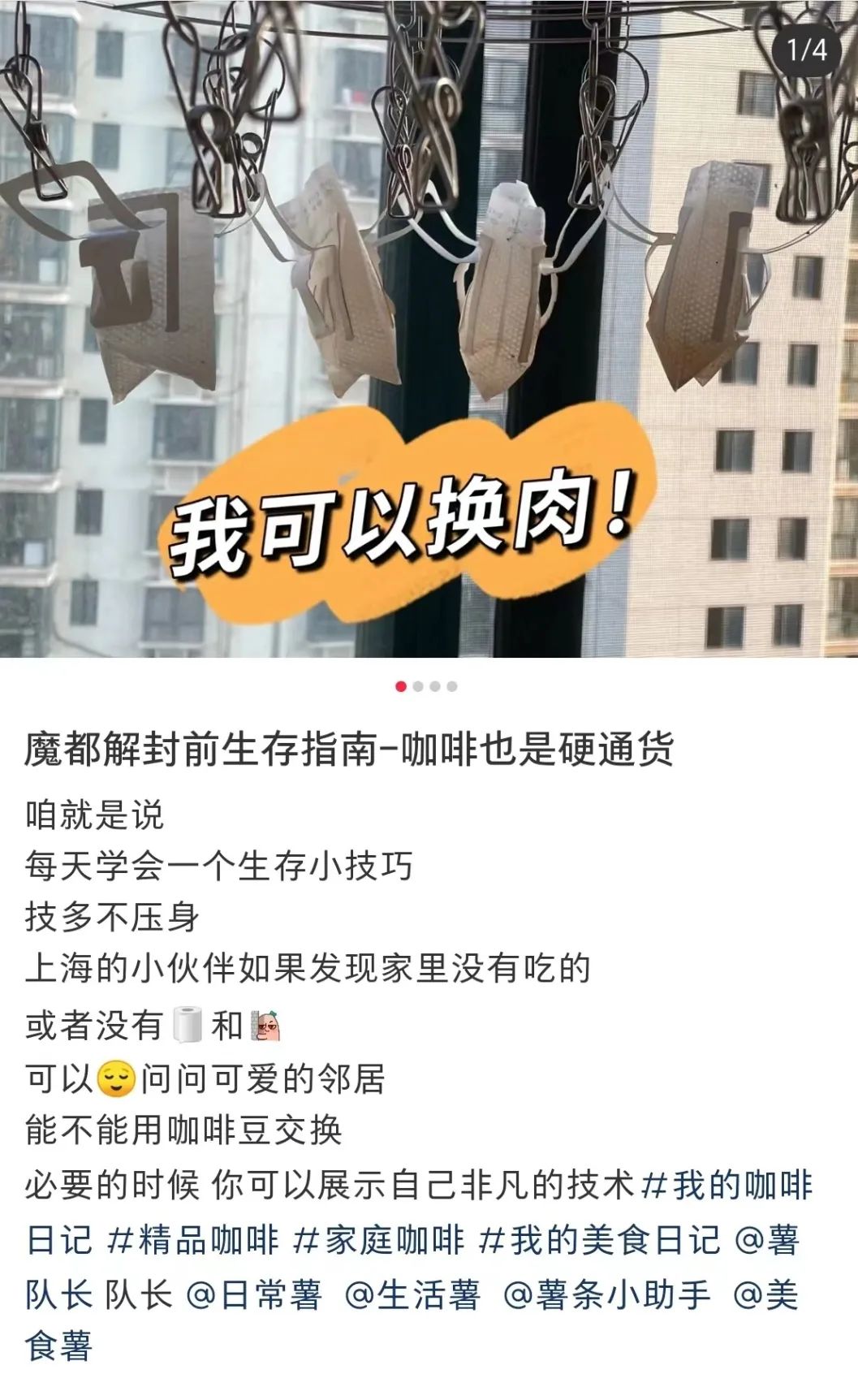This screenshot has height=1400, width=858.
Task: Open the hashtag #我的美食日记
Action: [x=599, y=1241]
